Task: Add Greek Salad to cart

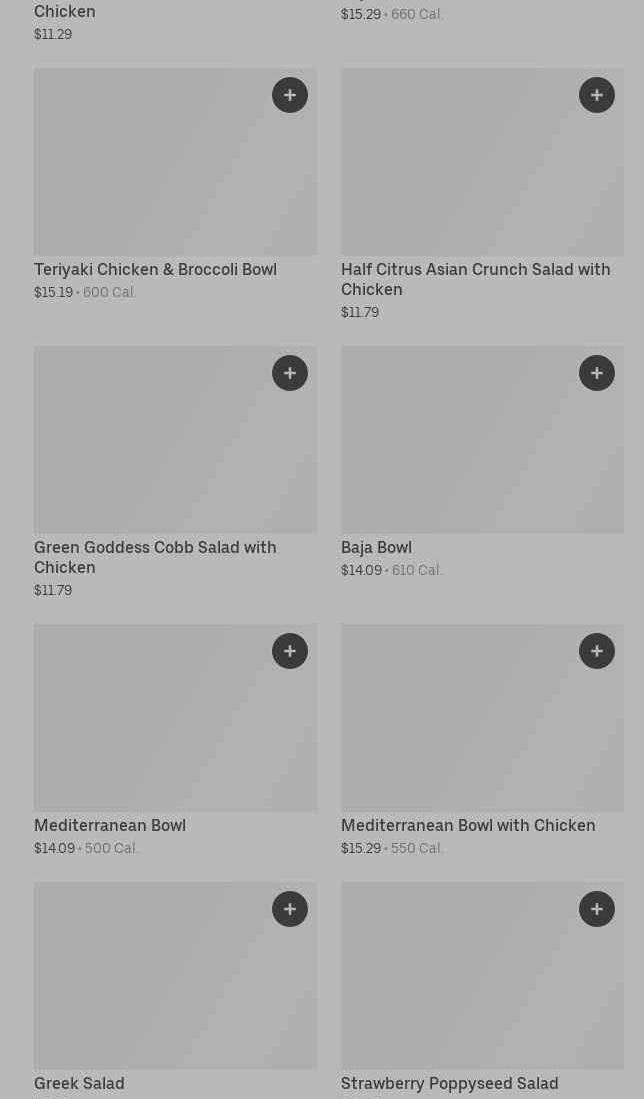Action: [x=290, y=909]
